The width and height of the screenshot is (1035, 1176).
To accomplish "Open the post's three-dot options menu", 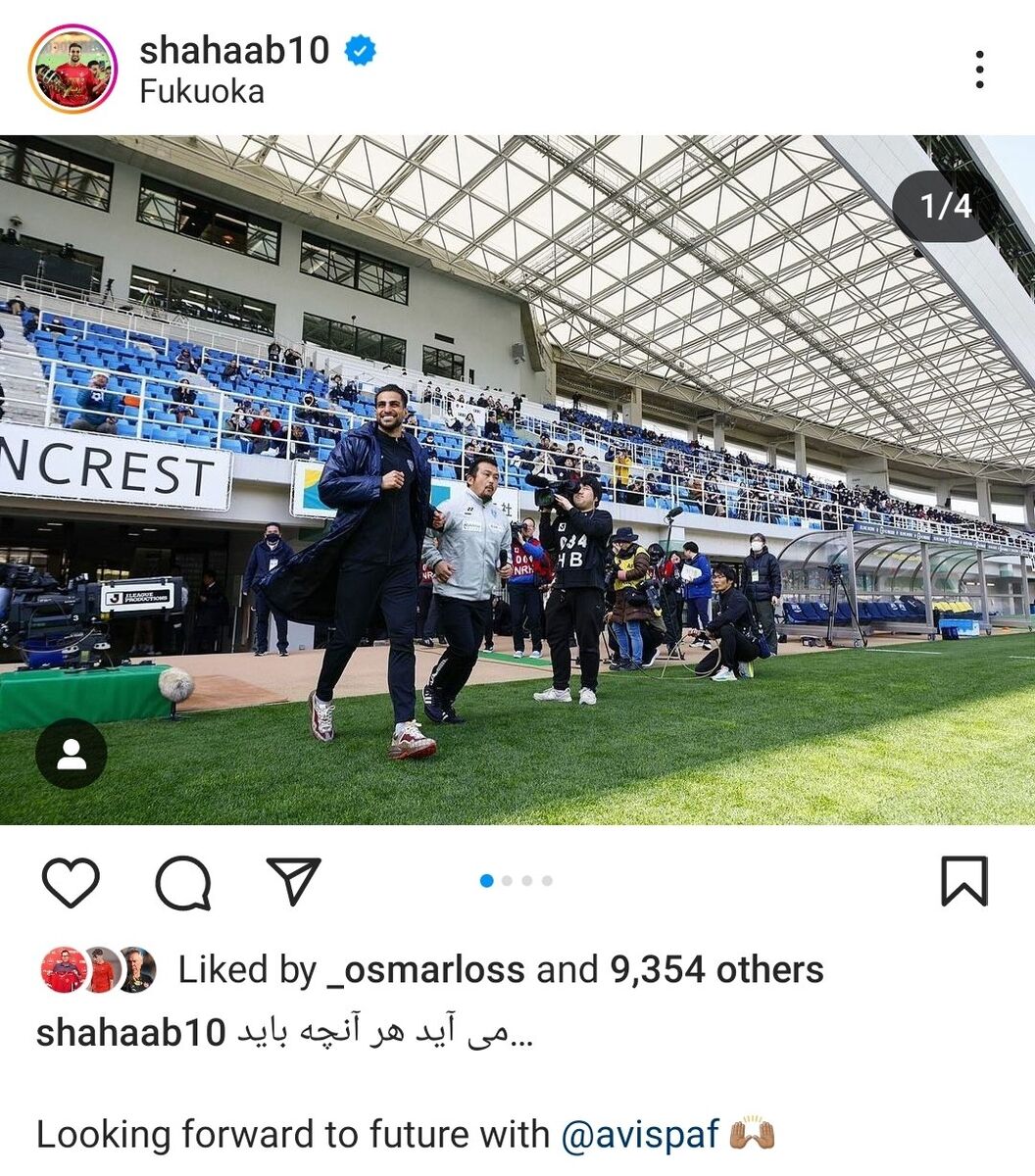I will (979, 70).
